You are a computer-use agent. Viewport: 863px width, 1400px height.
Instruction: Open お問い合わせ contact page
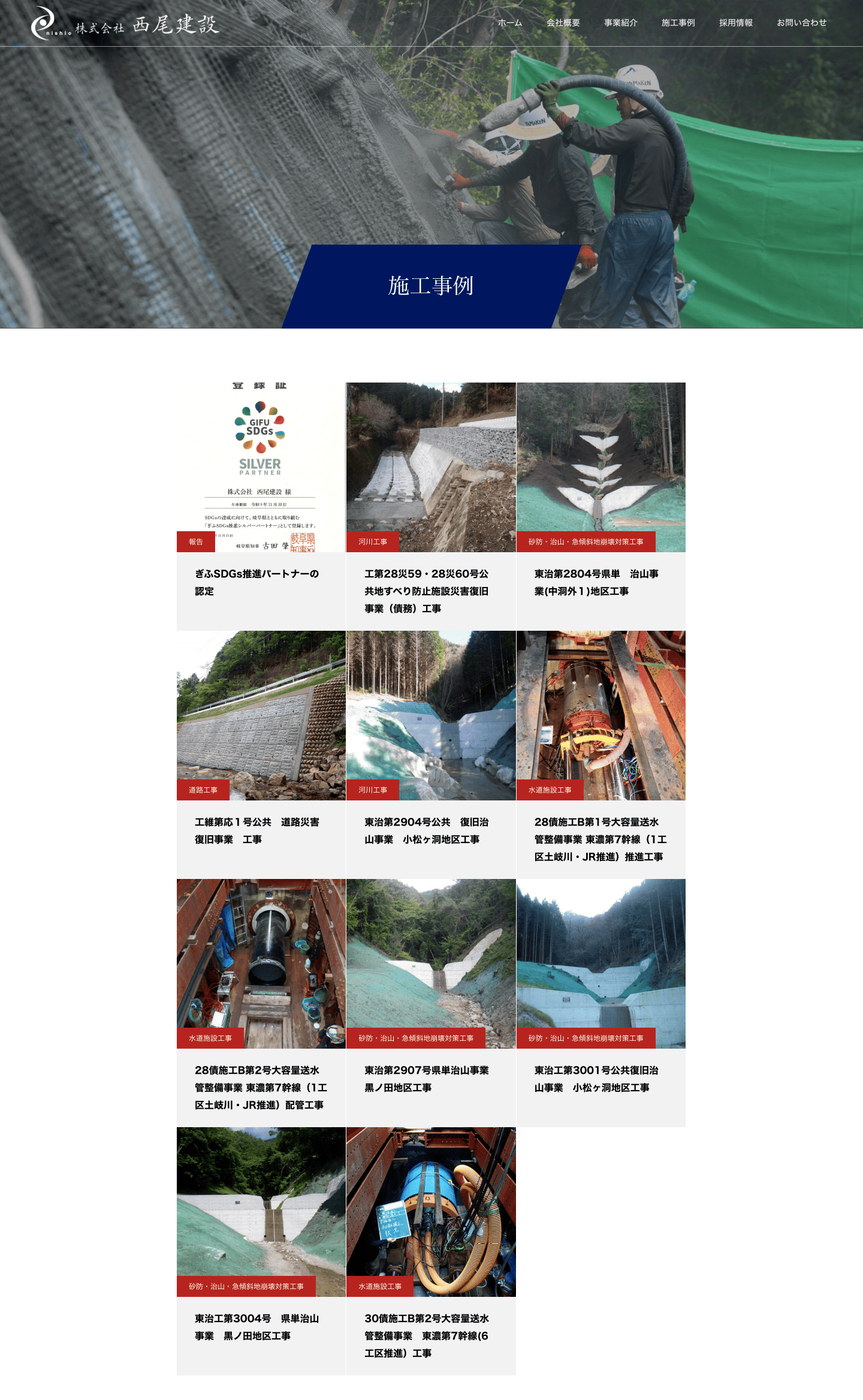[x=801, y=23]
